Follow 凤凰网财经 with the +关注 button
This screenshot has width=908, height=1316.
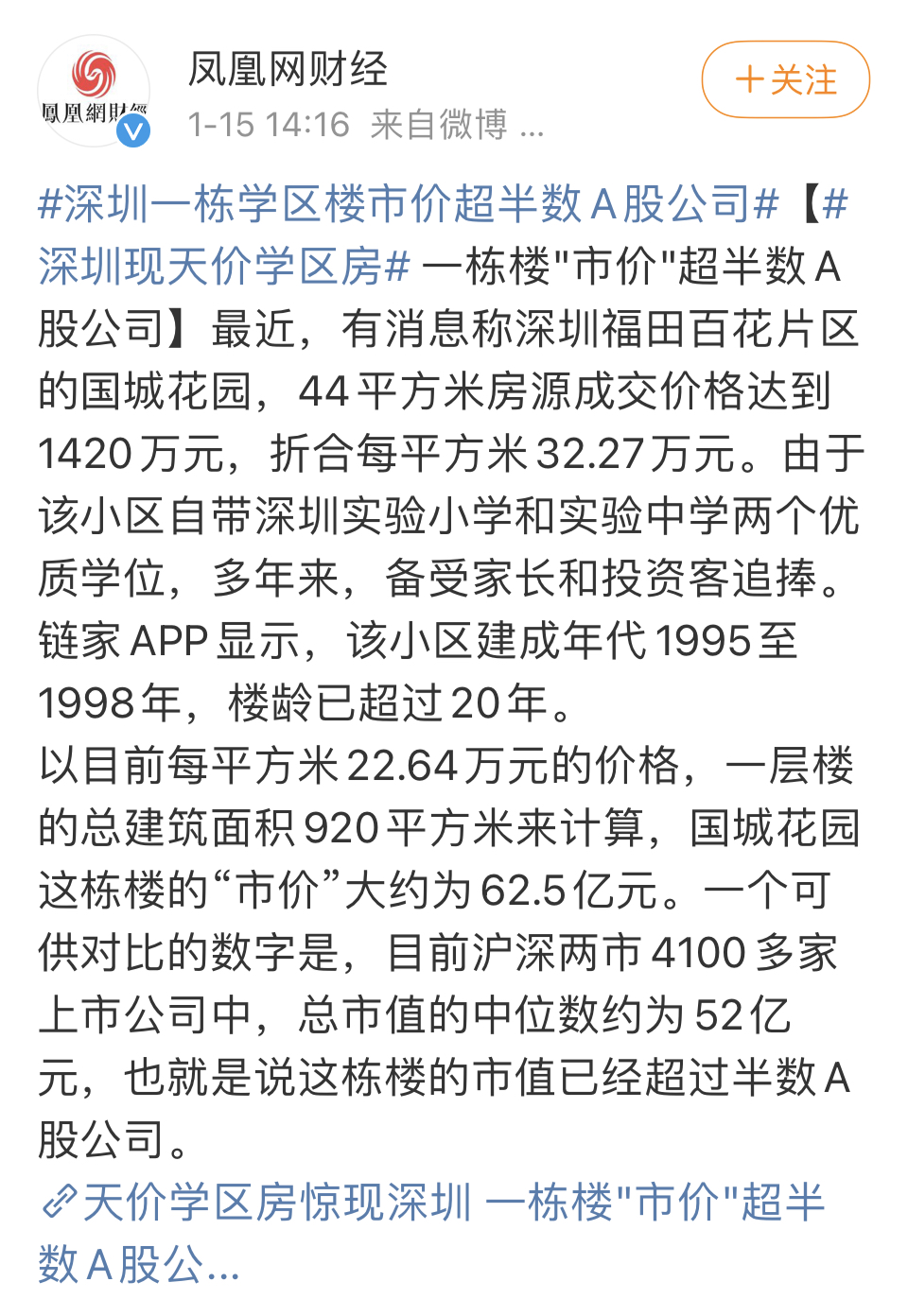pyautogui.click(x=785, y=79)
